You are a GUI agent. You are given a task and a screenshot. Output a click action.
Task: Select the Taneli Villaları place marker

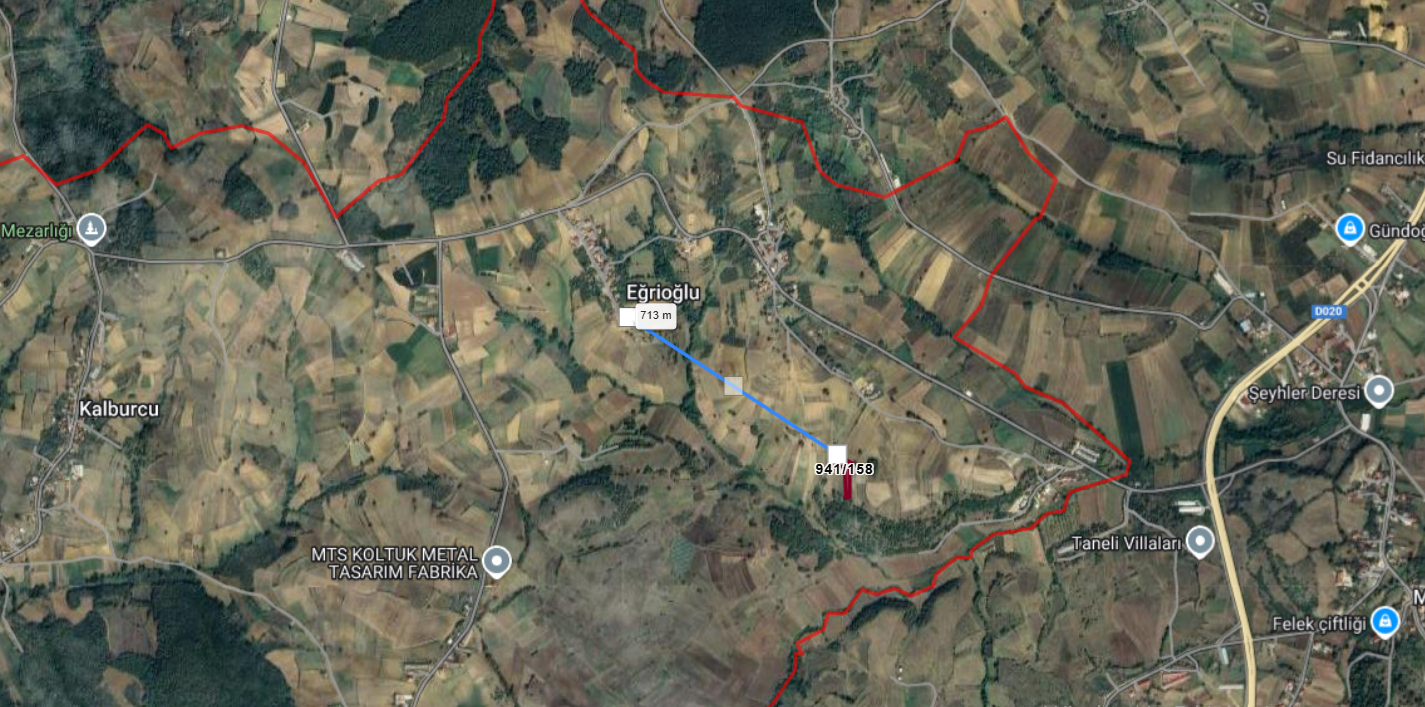(1200, 542)
